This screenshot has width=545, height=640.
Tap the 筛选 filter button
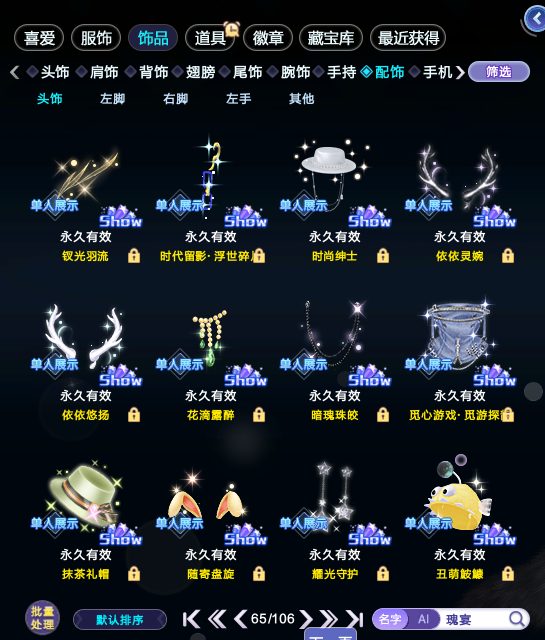pos(499,72)
